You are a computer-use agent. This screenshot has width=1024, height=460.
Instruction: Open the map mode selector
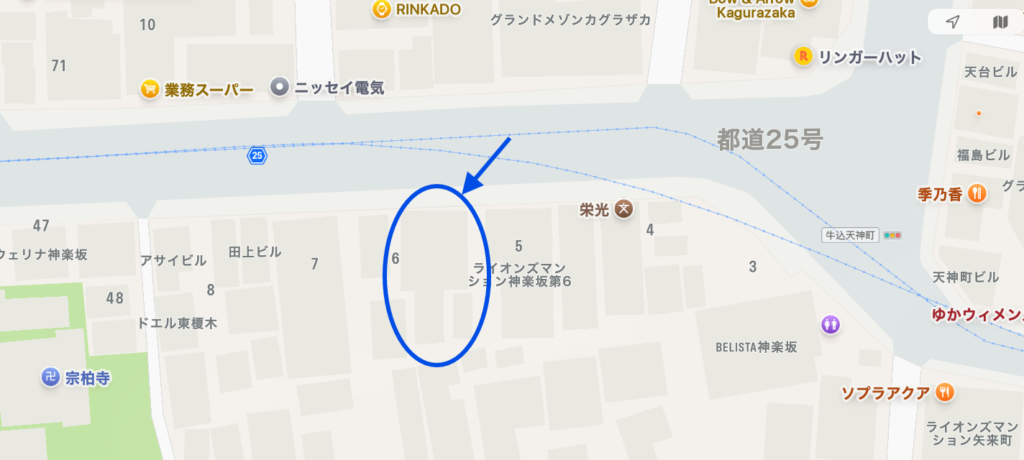coord(1000,22)
